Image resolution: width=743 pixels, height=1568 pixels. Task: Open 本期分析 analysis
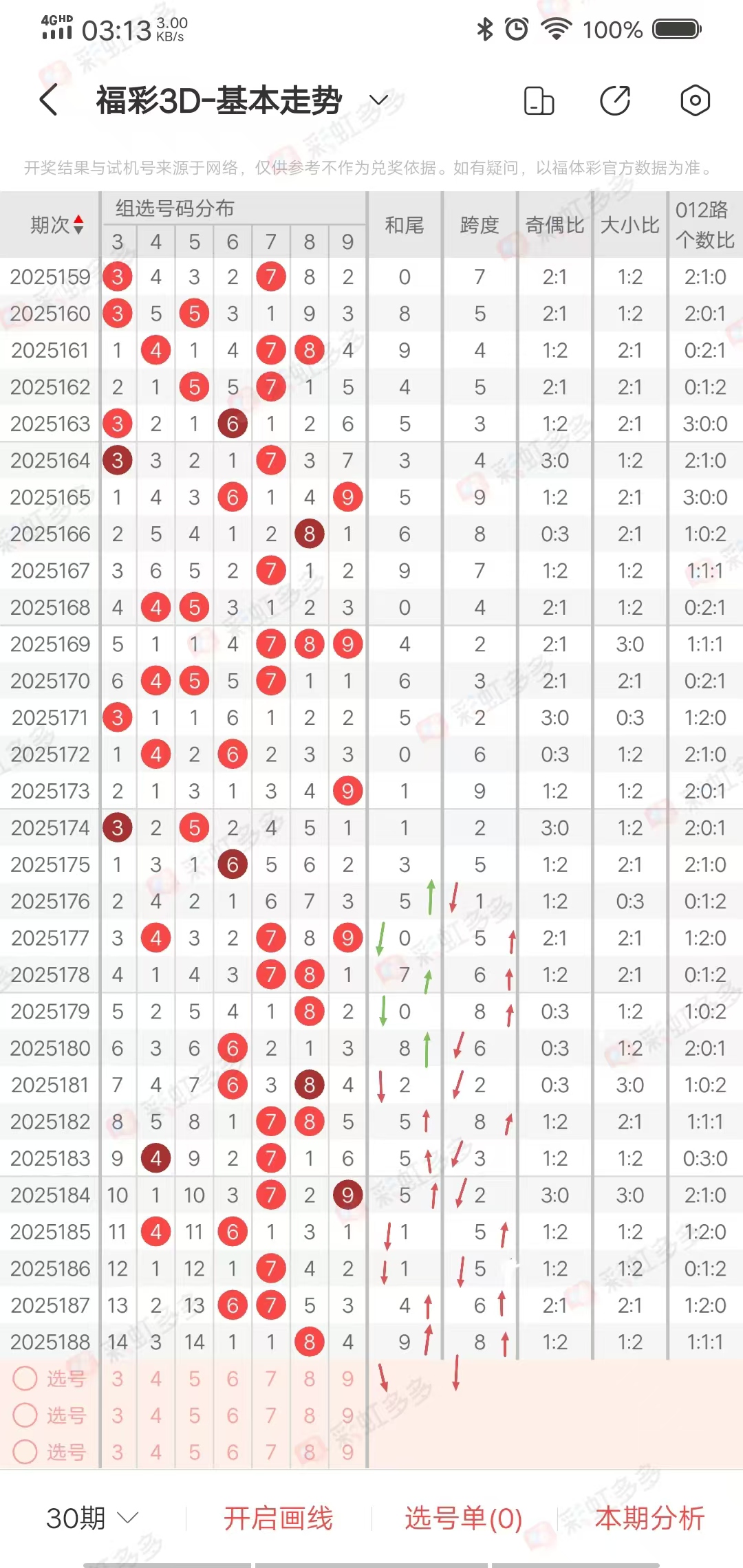click(x=649, y=1518)
